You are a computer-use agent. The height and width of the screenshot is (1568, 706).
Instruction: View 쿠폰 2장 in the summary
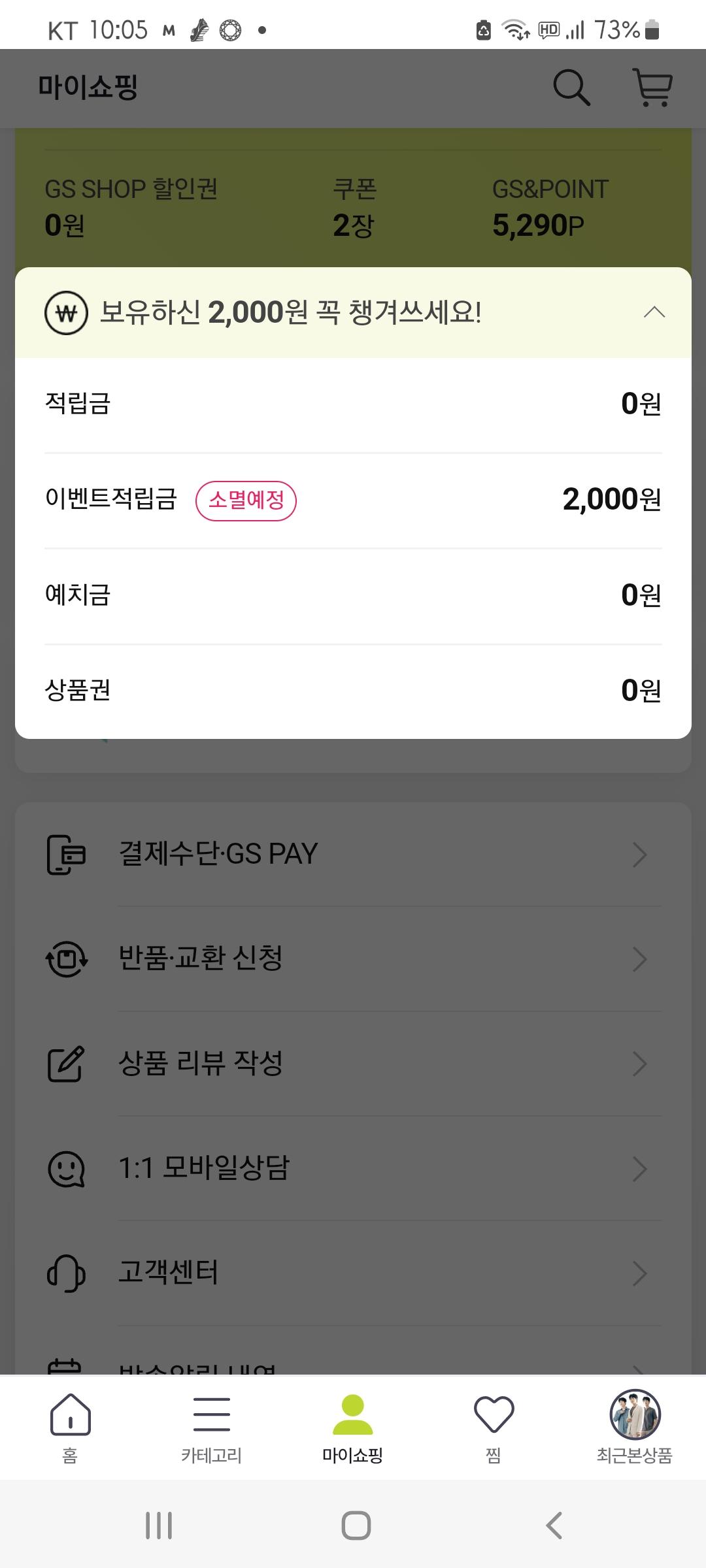(354, 208)
